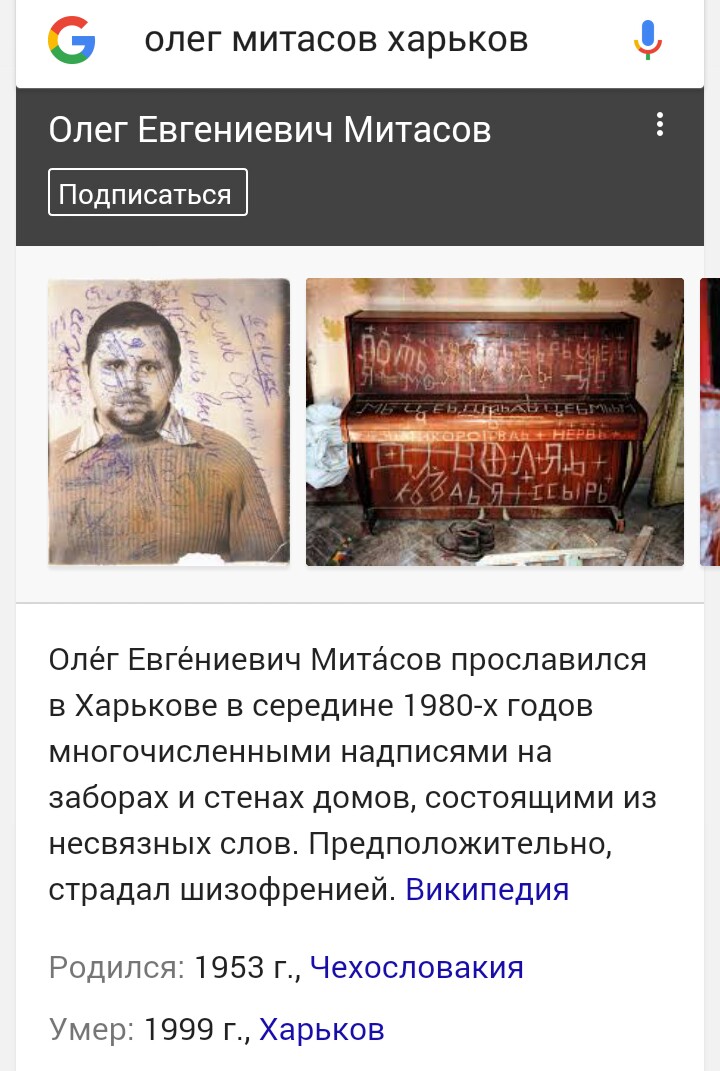Tap the Google logo to go home

coord(71,40)
